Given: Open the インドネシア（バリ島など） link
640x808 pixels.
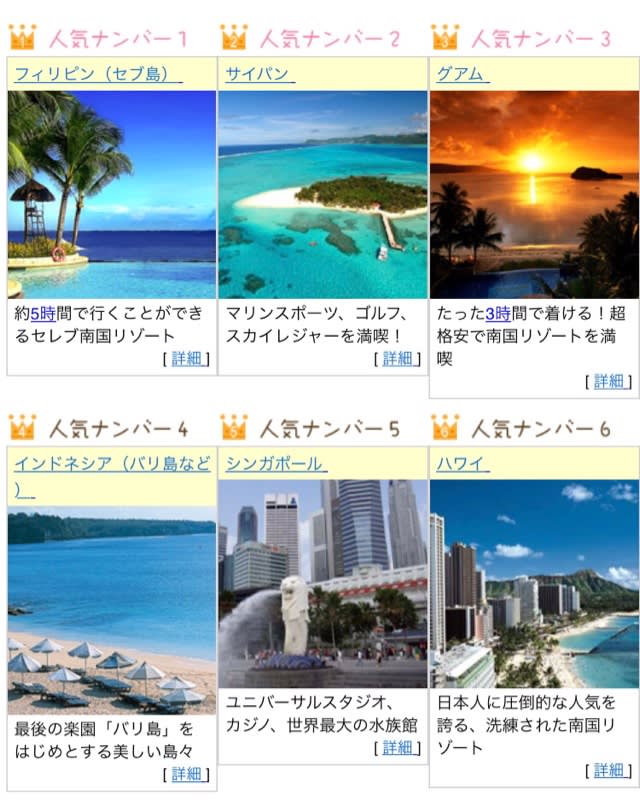Looking at the screenshot, I should [112, 464].
